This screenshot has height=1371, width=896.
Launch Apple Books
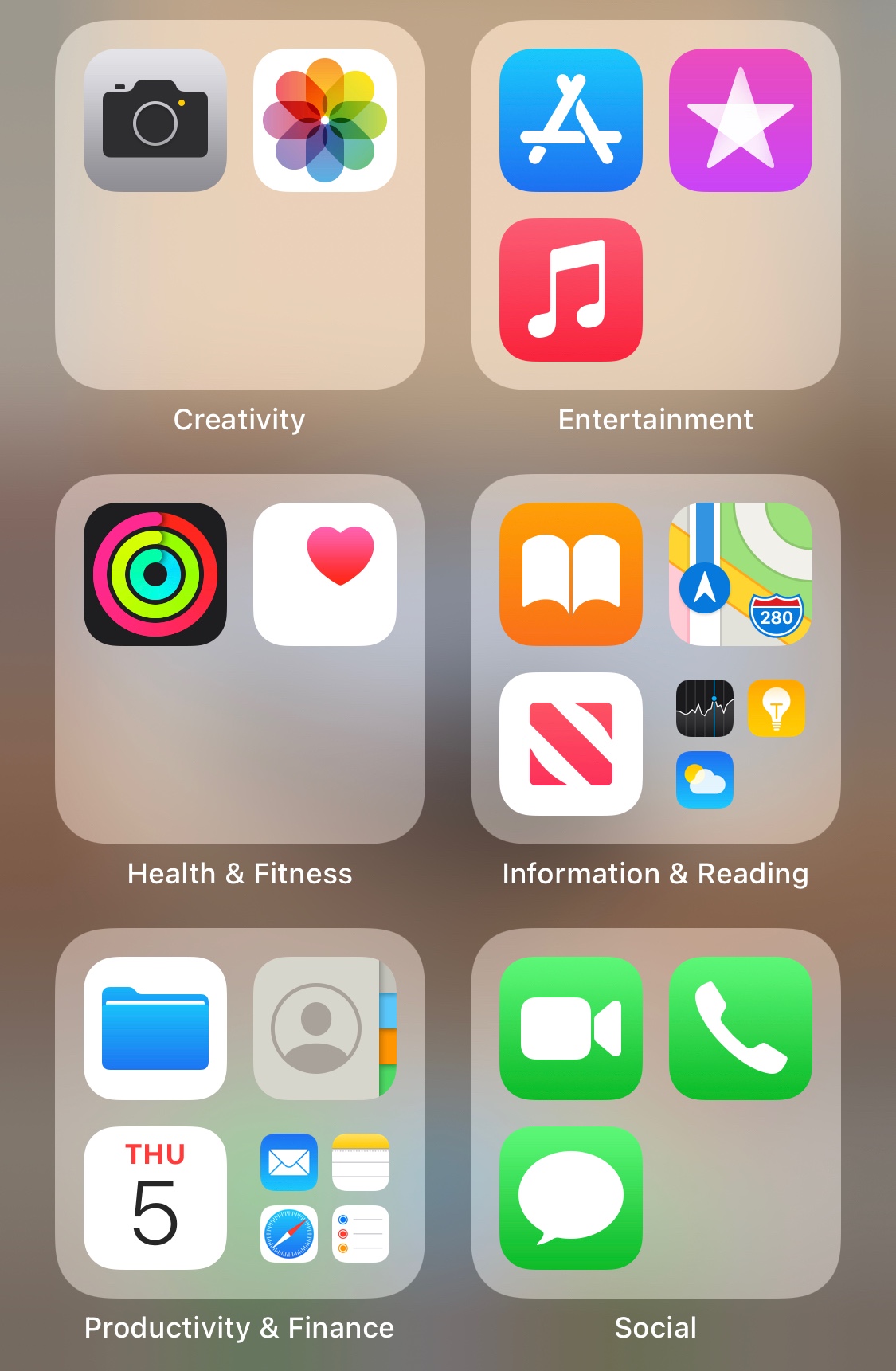570,574
